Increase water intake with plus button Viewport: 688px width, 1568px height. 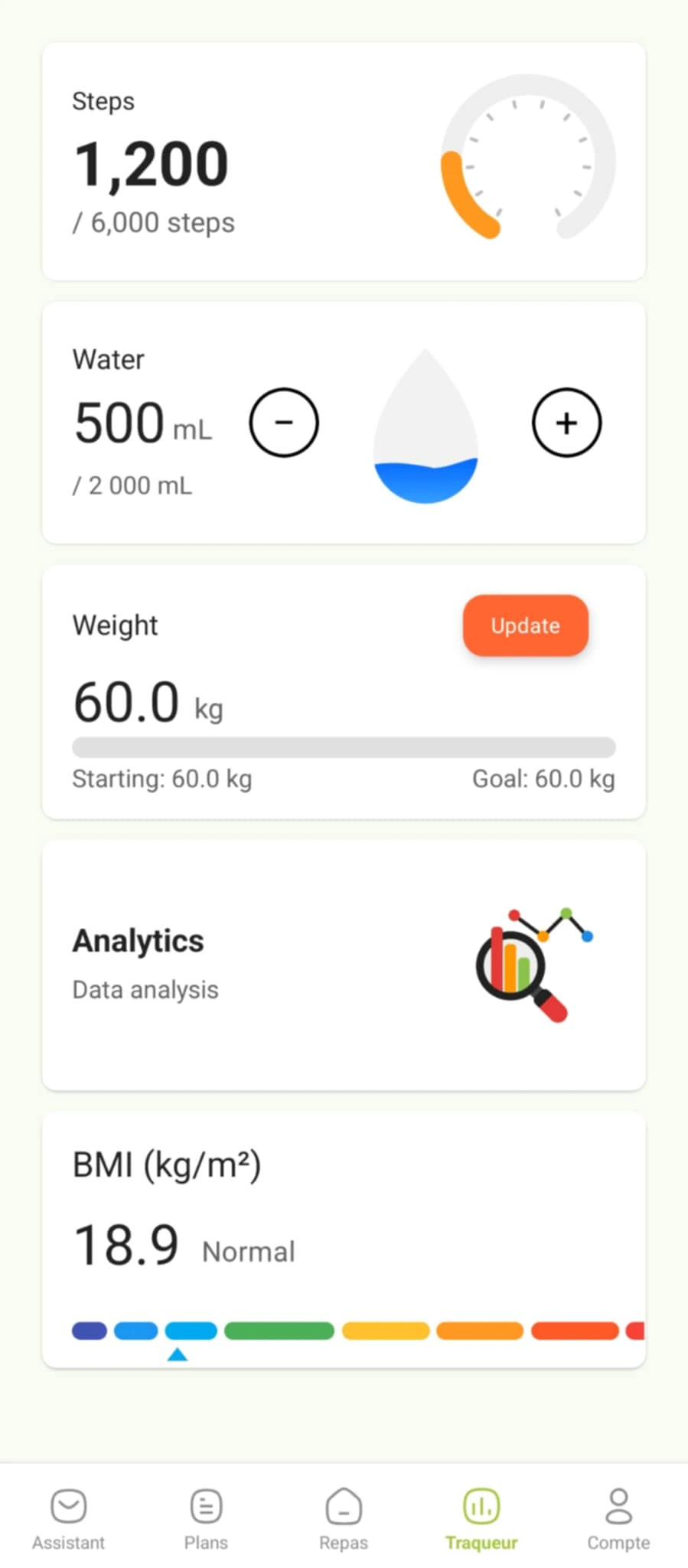tap(566, 423)
